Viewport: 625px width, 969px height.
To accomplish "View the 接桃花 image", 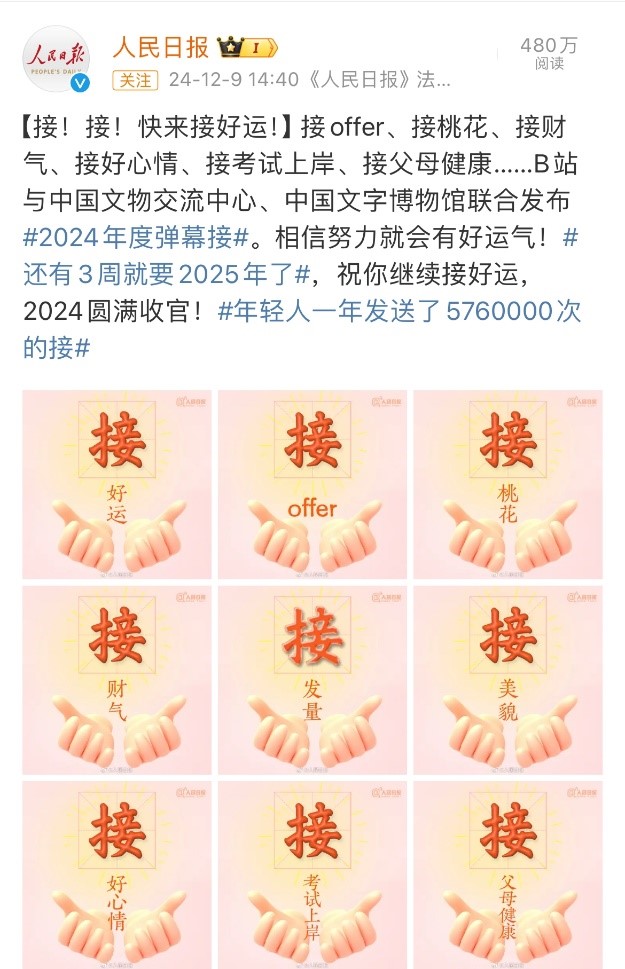I will click(x=508, y=484).
